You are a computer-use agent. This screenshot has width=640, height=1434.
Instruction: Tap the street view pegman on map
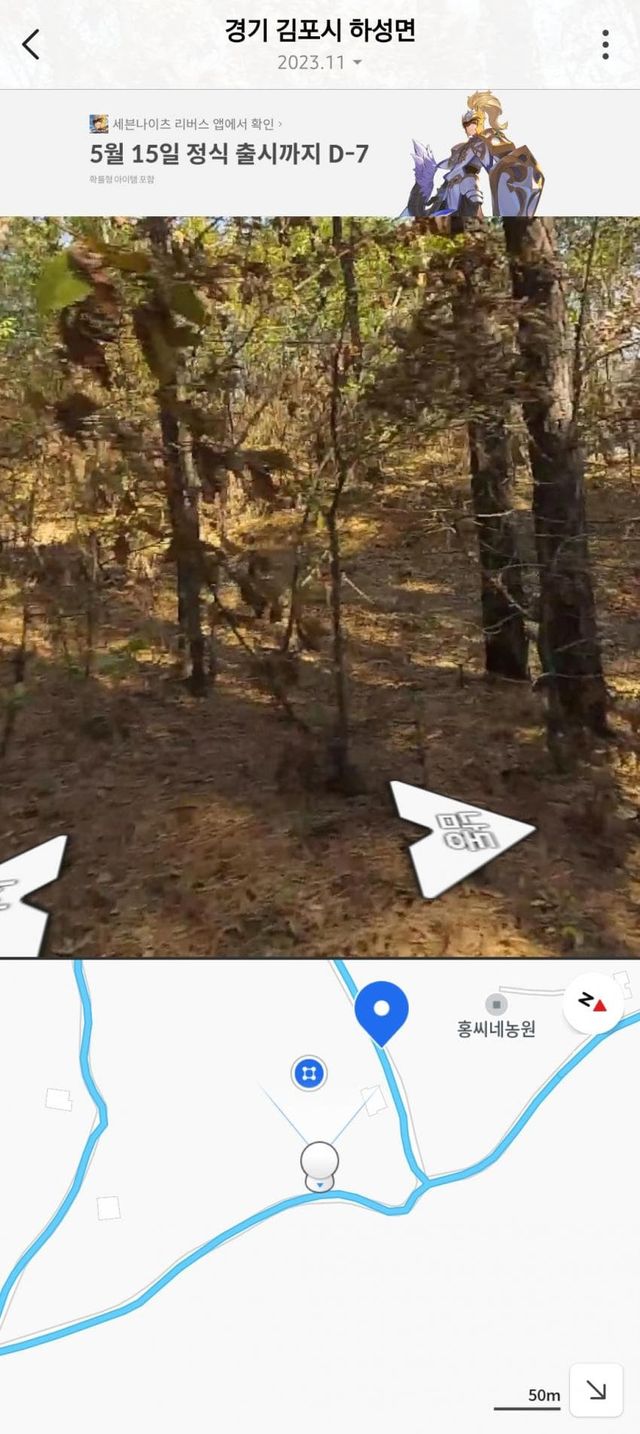point(319,1166)
